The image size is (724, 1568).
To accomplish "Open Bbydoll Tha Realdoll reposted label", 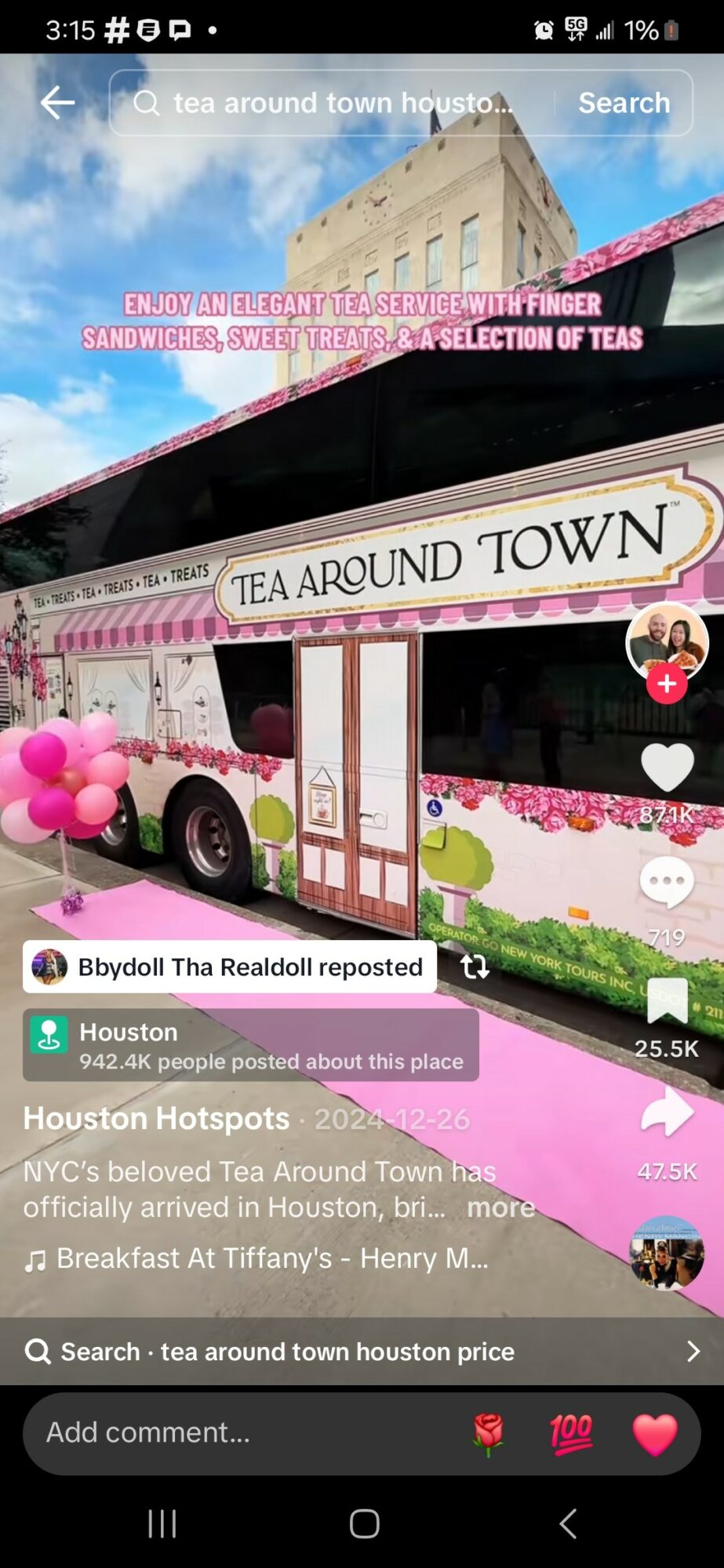I will pyautogui.click(x=229, y=967).
